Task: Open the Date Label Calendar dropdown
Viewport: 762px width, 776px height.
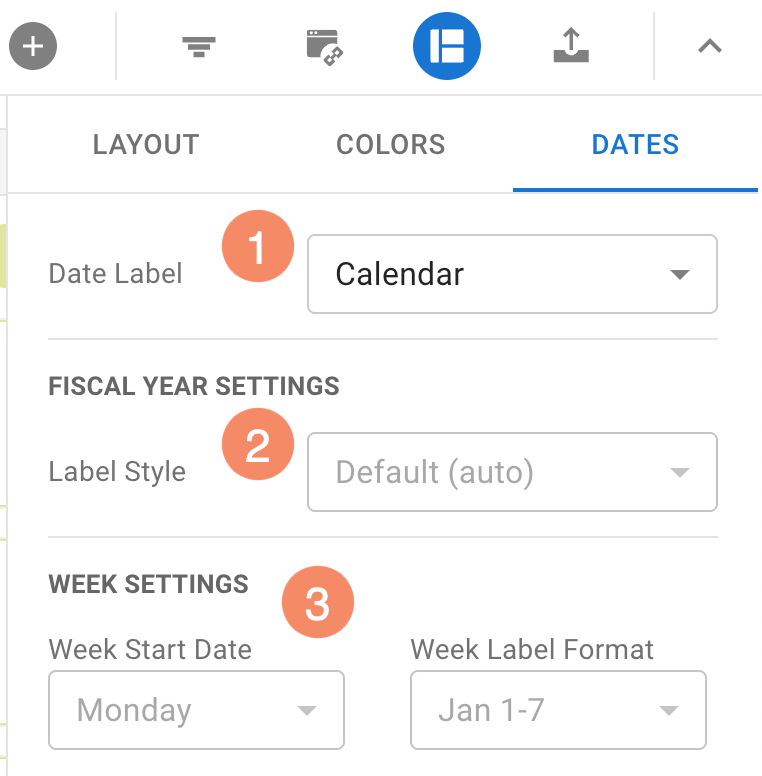Action: coord(512,274)
